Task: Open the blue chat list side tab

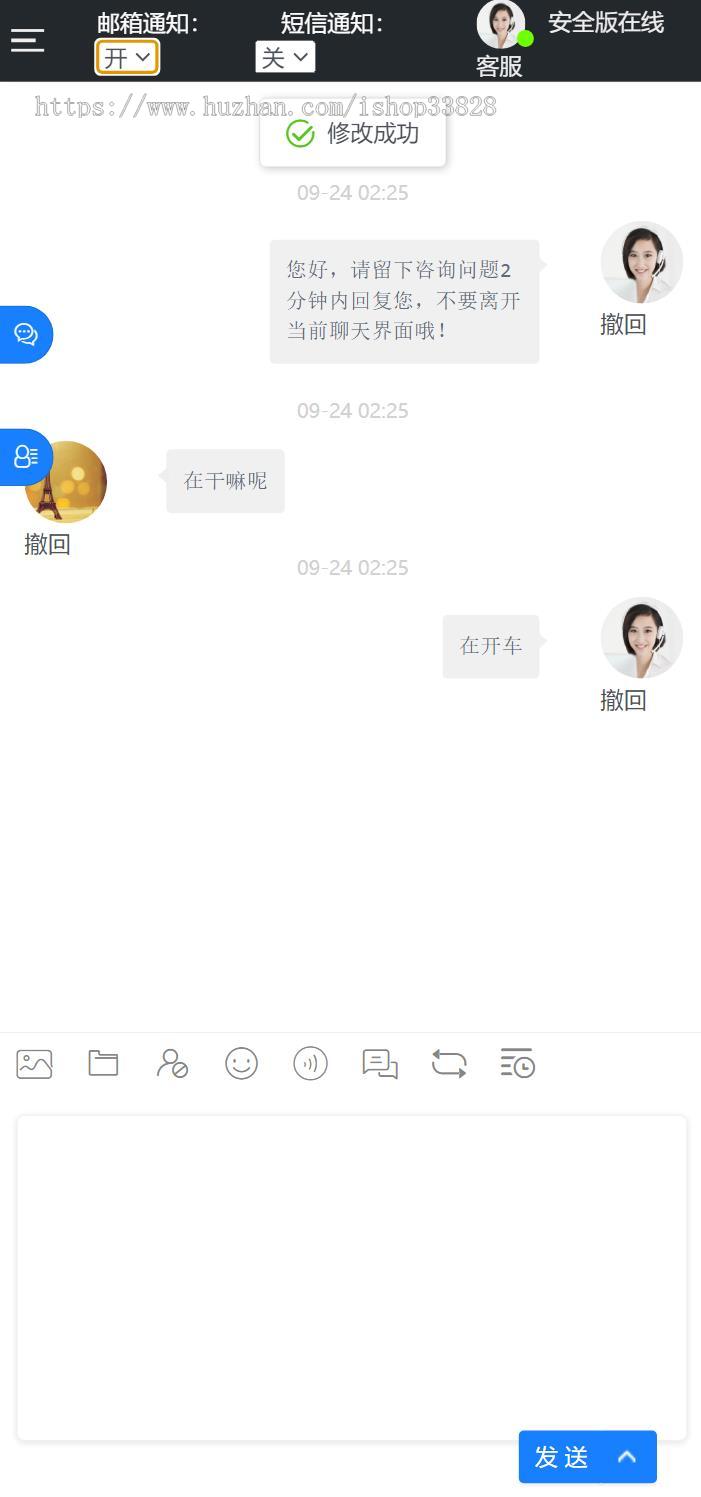Action: (x=25, y=334)
